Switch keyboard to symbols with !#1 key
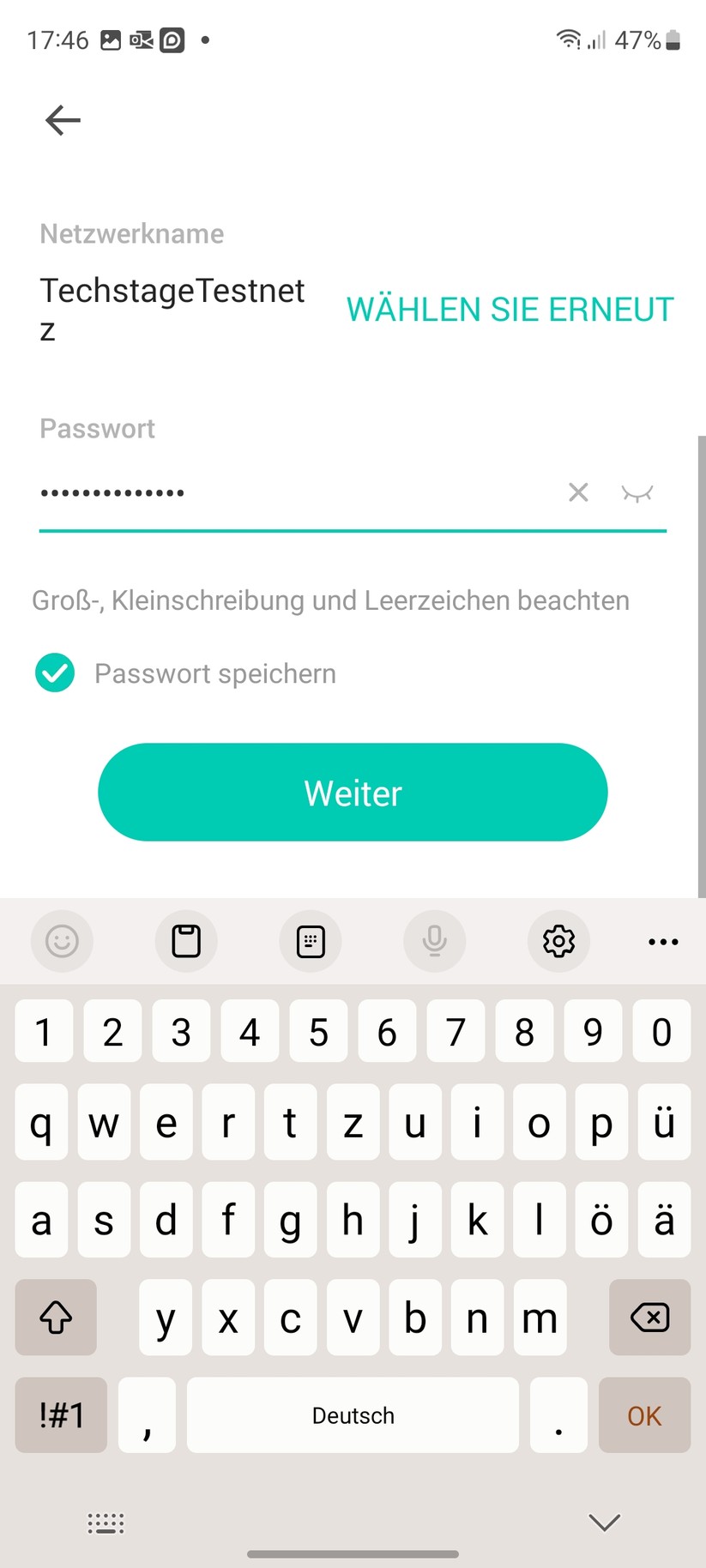 tap(61, 1415)
